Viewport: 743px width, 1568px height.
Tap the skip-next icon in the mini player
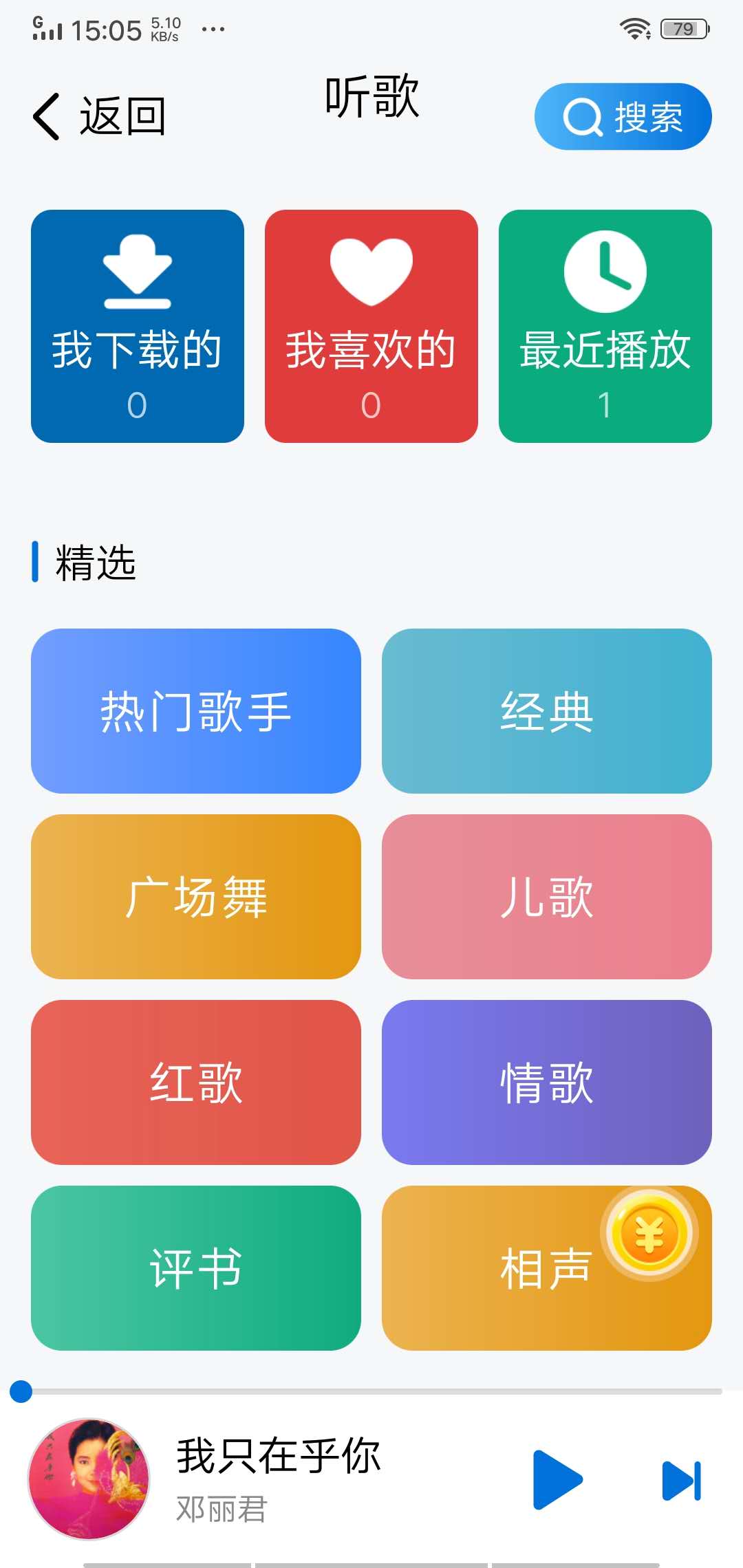[x=680, y=1480]
